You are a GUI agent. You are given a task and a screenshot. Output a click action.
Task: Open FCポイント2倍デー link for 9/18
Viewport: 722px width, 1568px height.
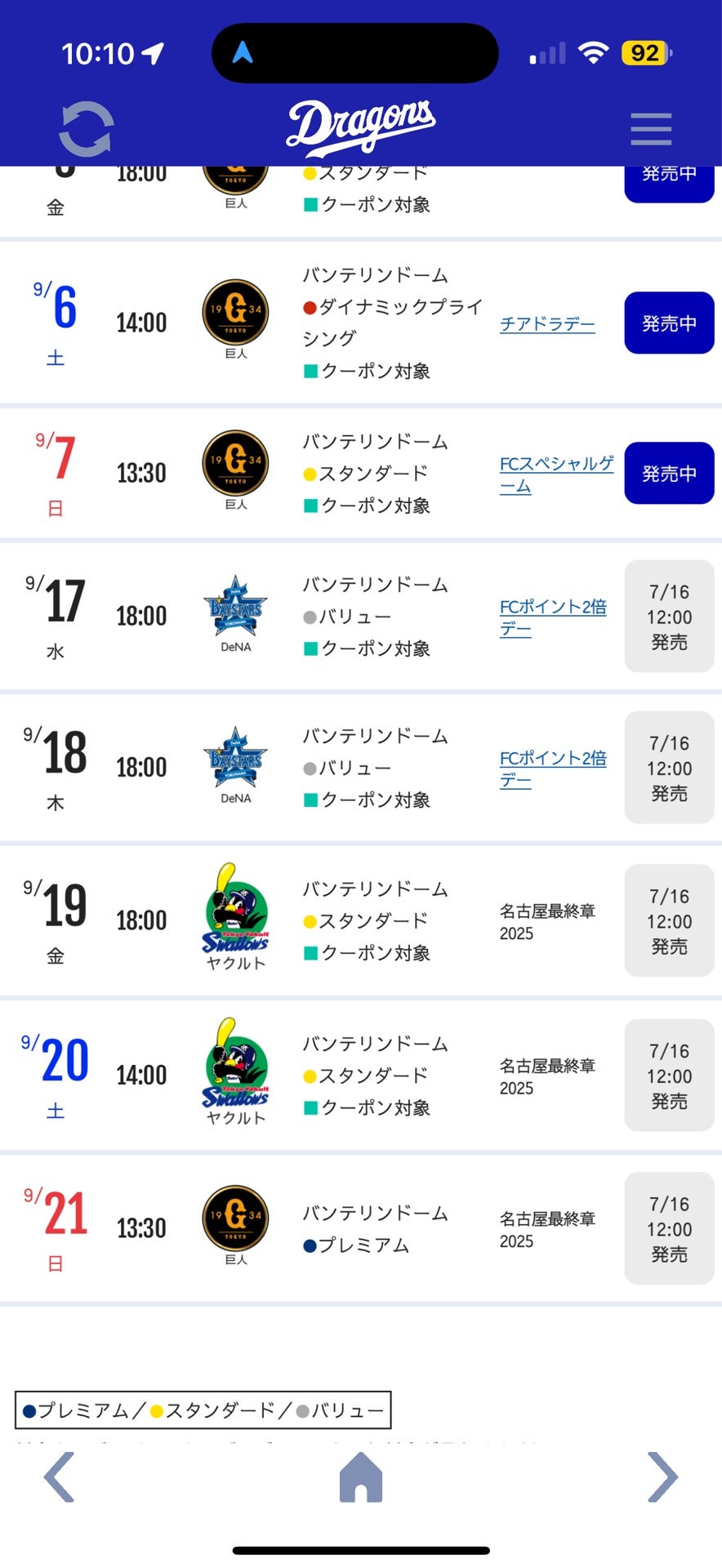pos(553,768)
